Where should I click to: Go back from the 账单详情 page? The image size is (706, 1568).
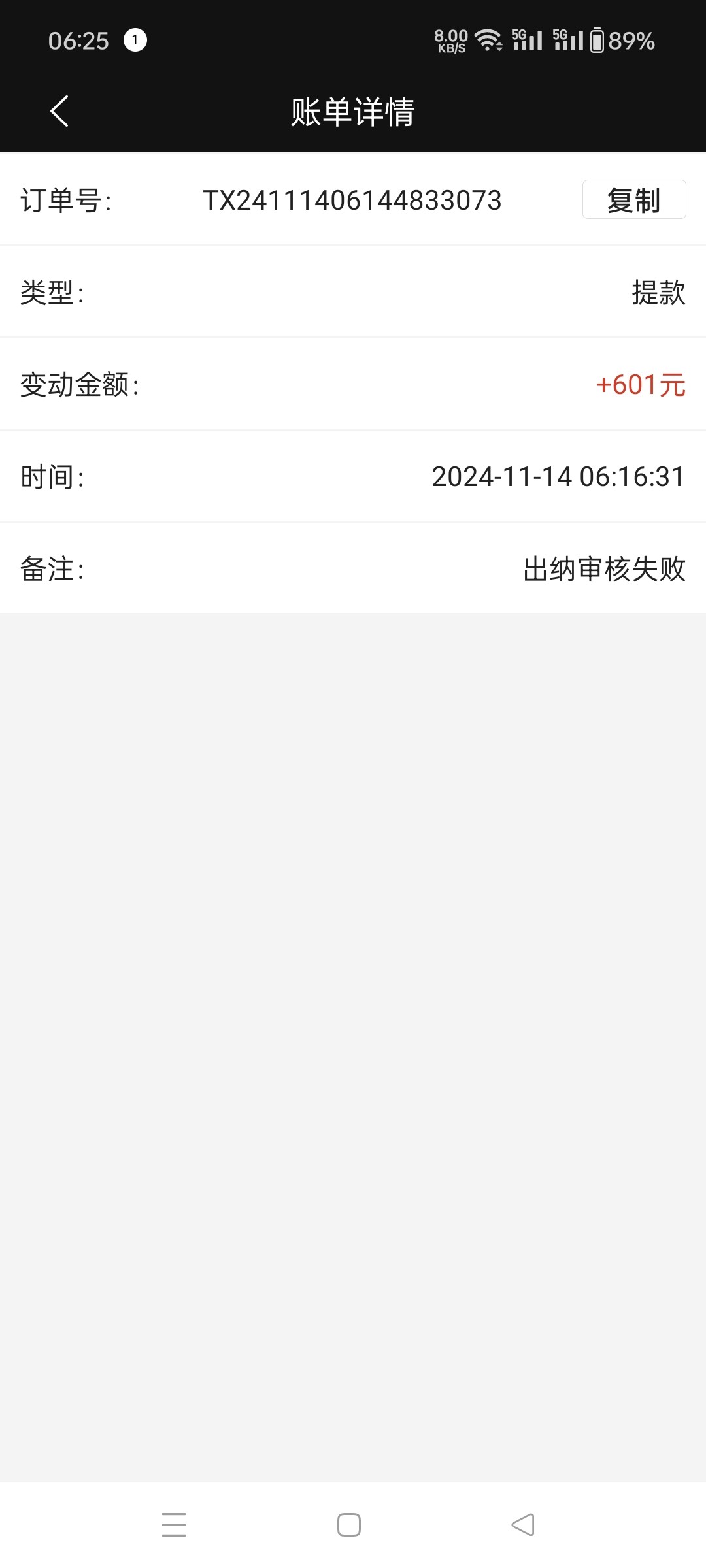pos(59,111)
